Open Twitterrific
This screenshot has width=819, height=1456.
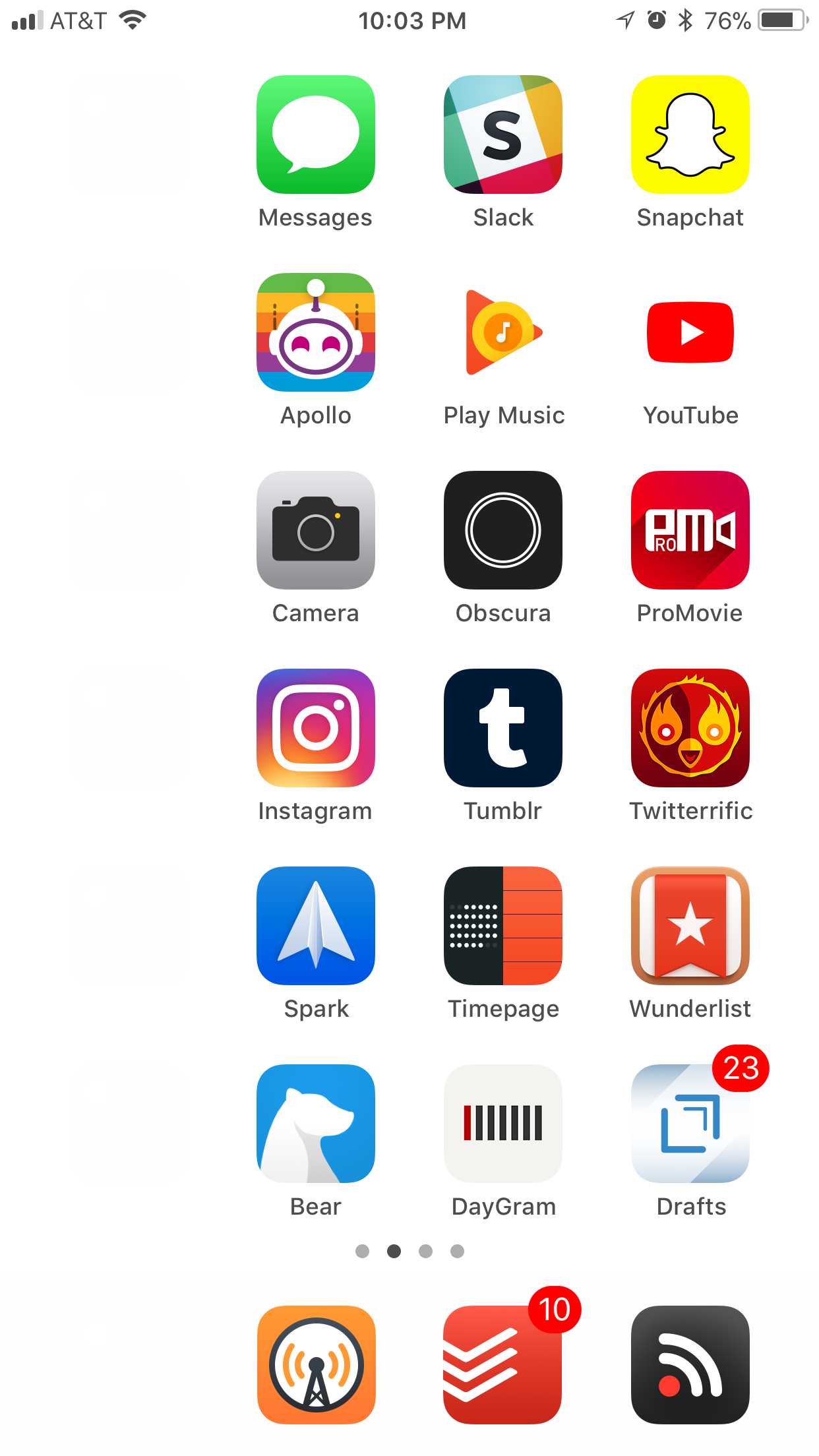click(690, 728)
